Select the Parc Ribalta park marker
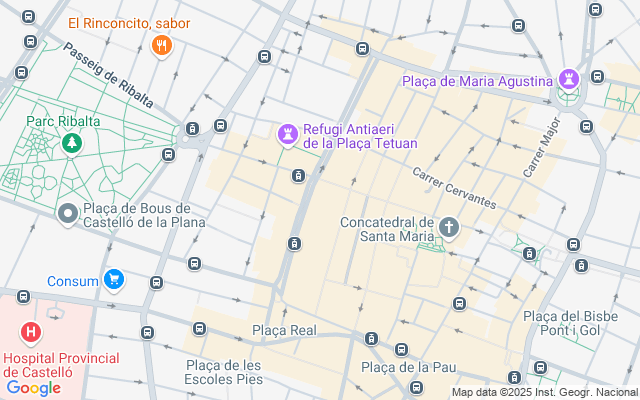The image size is (640, 400). 71,143
